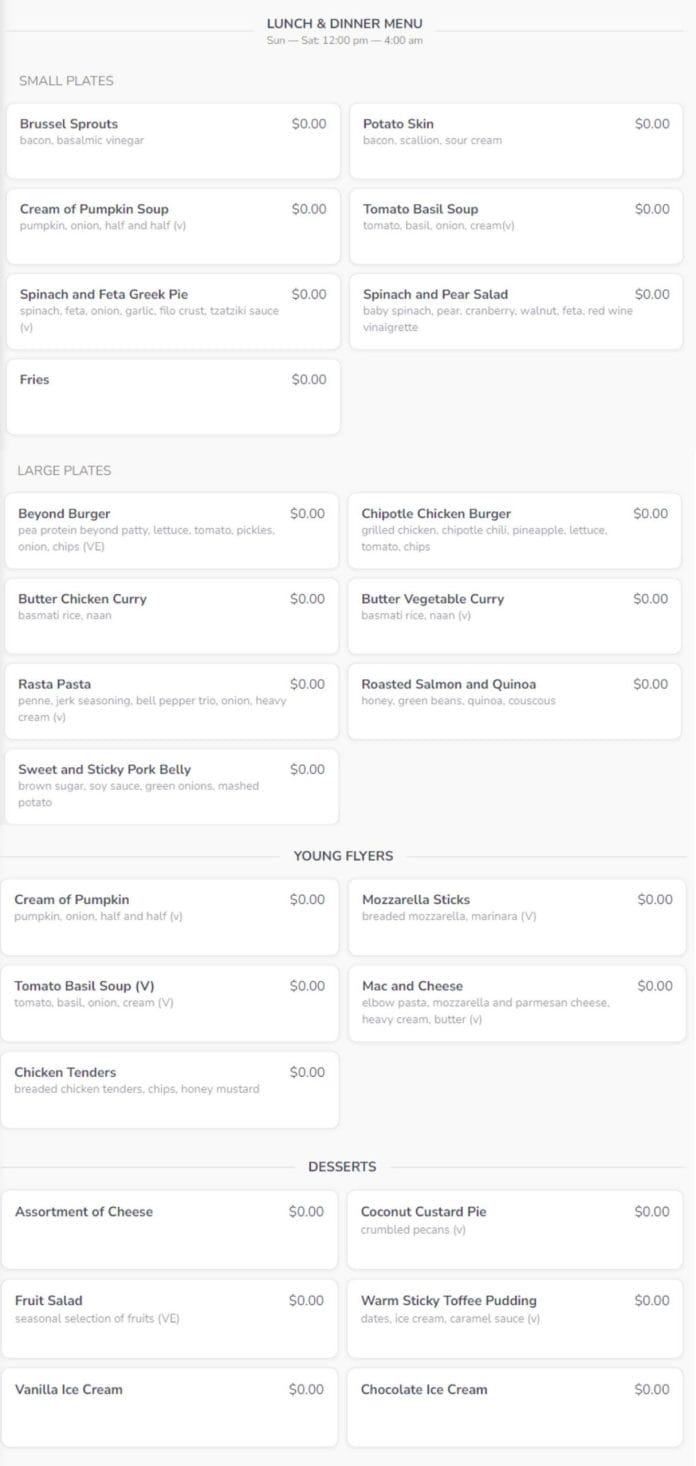Choose the Coconut Custard Pie
The image size is (696, 1466).
coord(515,1229)
